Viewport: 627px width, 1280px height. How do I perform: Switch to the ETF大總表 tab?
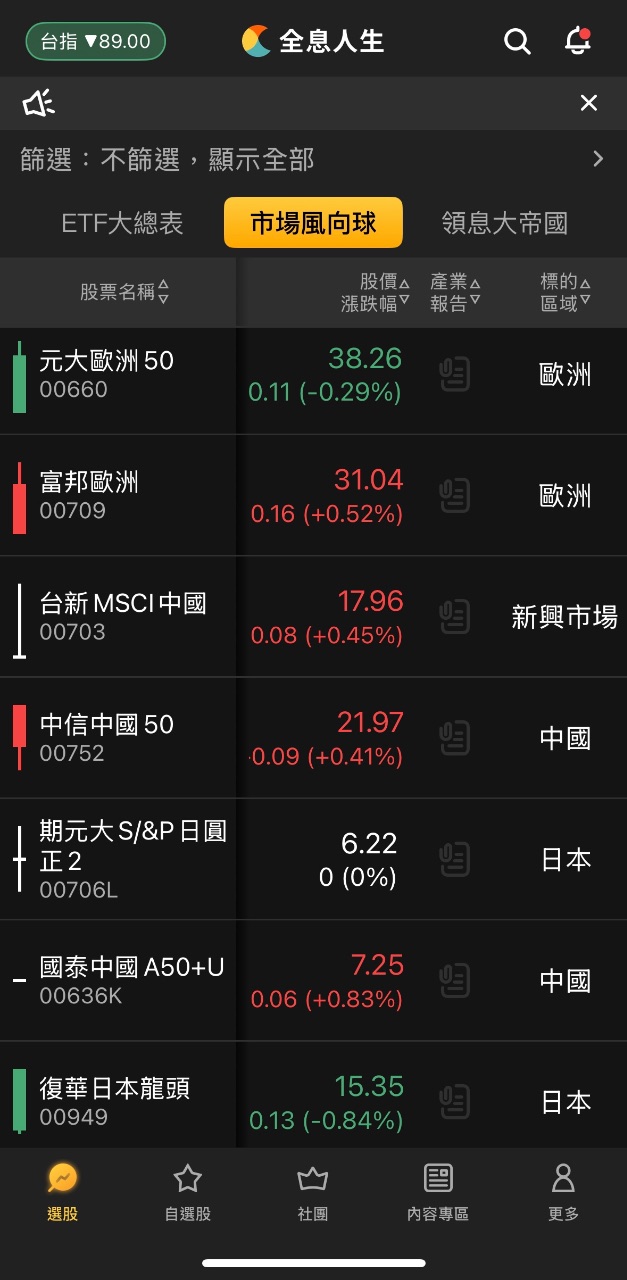[x=122, y=222]
